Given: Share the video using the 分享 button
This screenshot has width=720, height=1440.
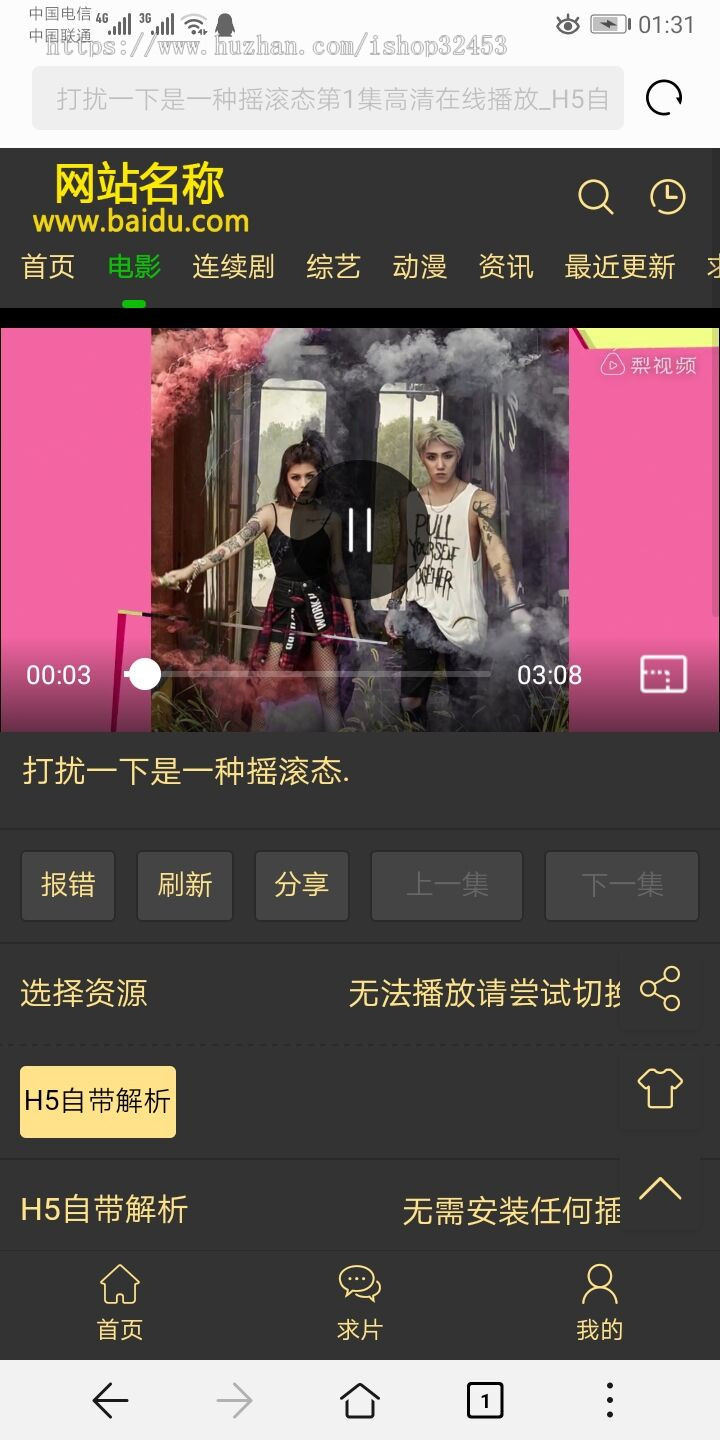Looking at the screenshot, I should [x=302, y=886].
